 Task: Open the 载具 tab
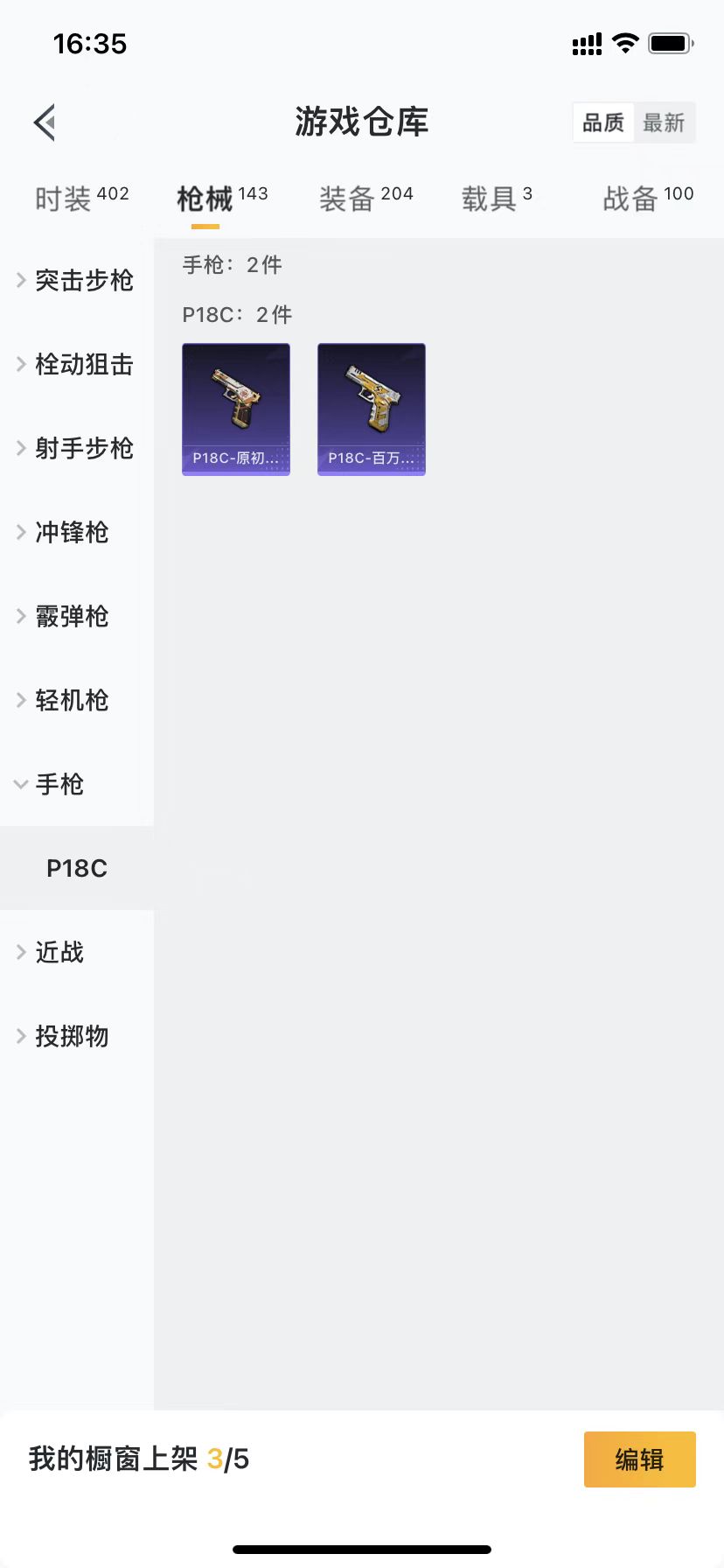(496, 199)
